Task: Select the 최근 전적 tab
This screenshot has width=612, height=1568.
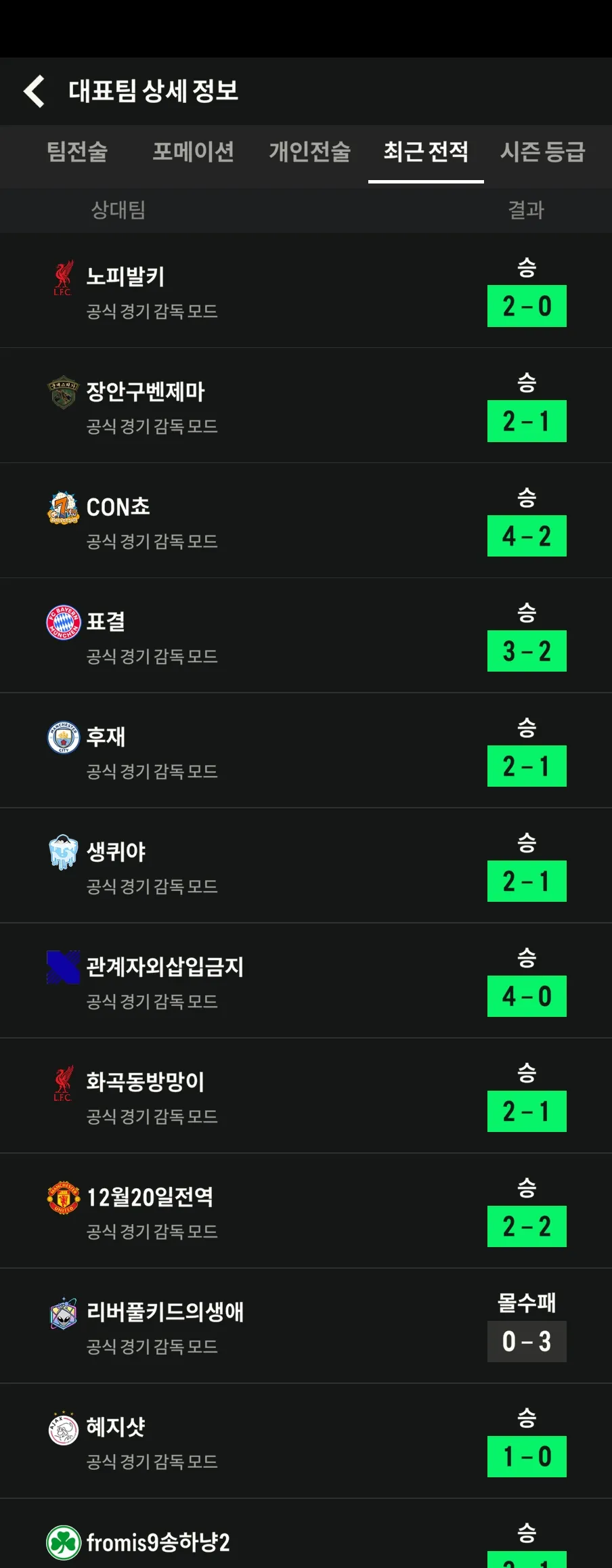Action: click(426, 152)
